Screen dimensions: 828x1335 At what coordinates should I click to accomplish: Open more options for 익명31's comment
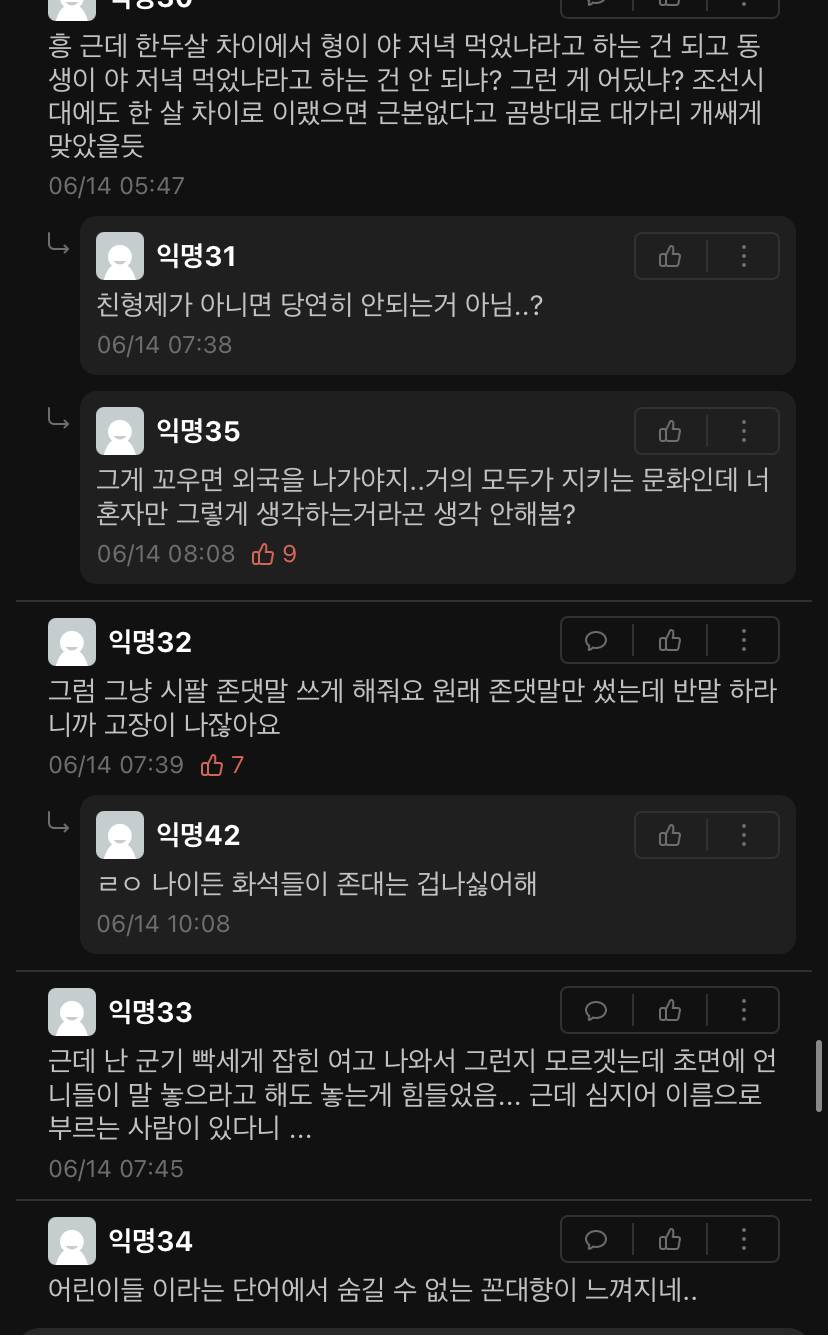click(x=743, y=257)
